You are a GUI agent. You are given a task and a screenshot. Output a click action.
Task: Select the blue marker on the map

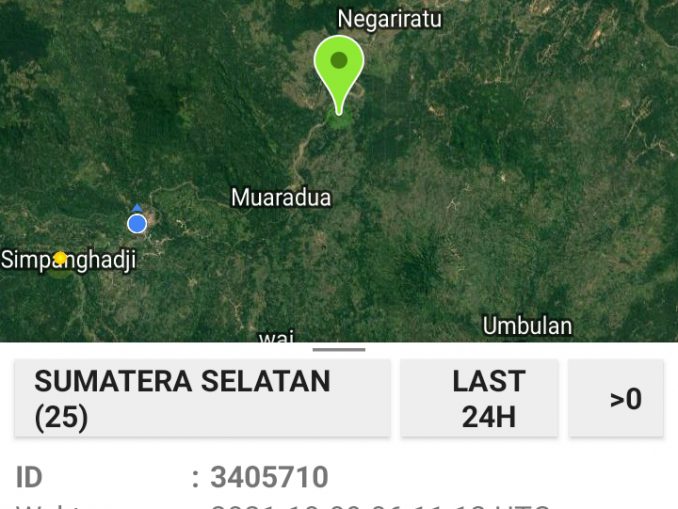(137, 222)
